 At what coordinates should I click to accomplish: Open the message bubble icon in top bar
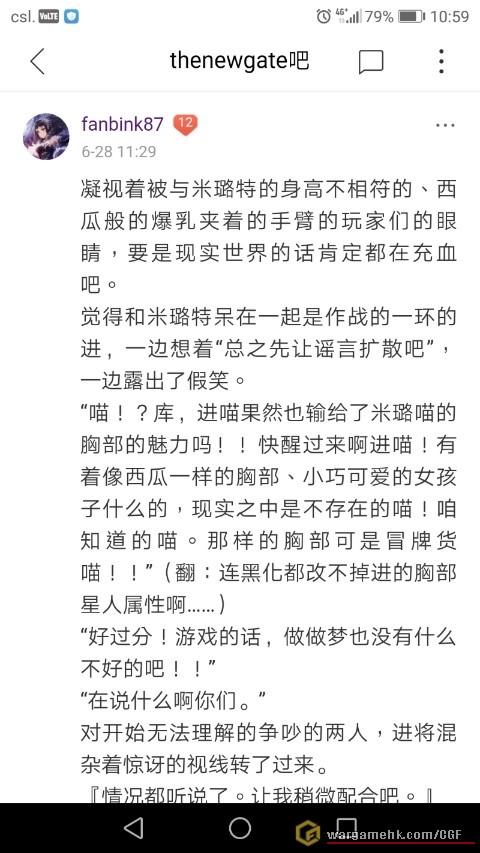point(371,61)
